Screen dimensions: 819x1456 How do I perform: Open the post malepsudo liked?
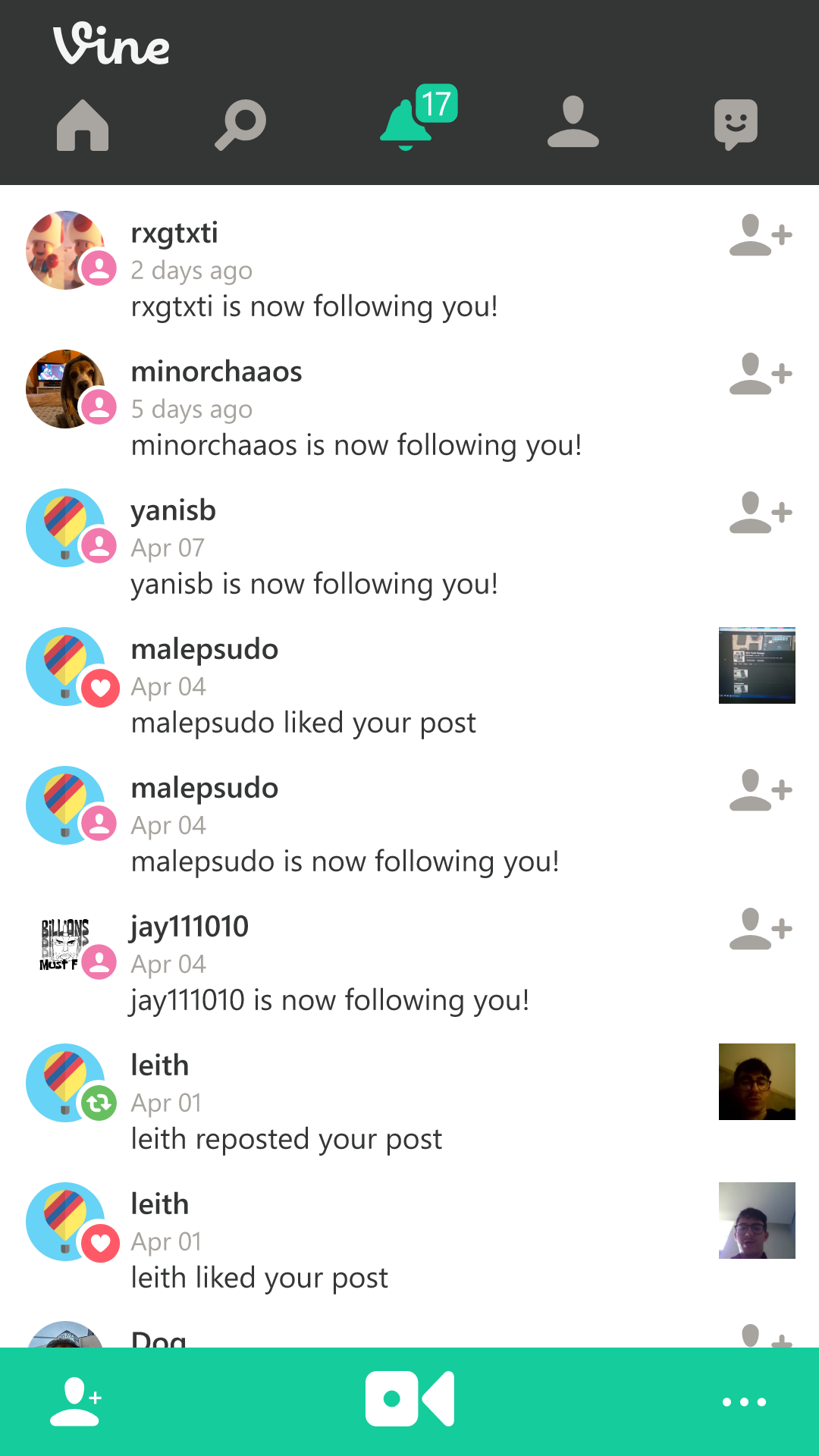pyautogui.click(x=757, y=665)
